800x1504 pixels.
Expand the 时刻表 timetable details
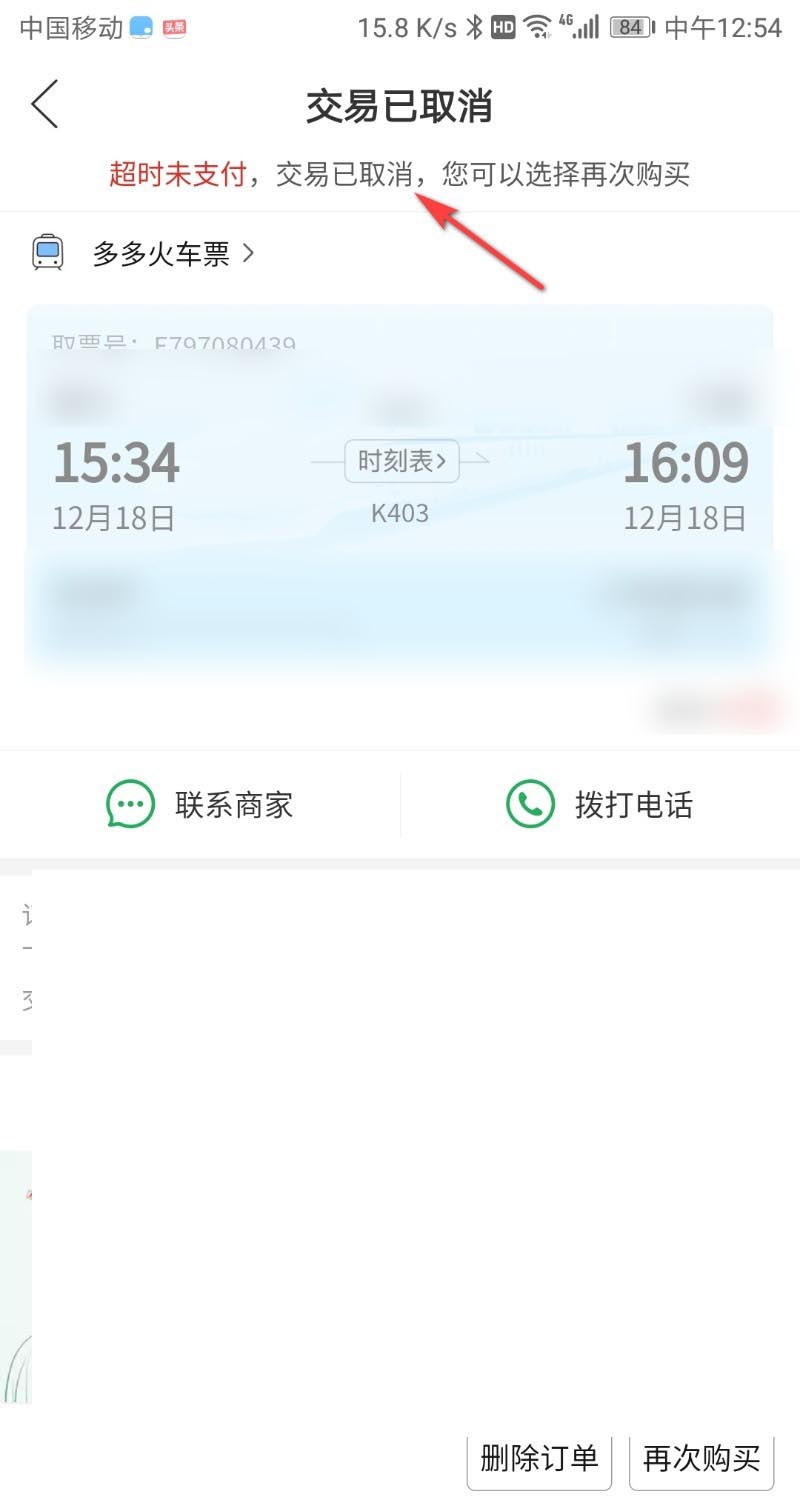click(x=400, y=460)
